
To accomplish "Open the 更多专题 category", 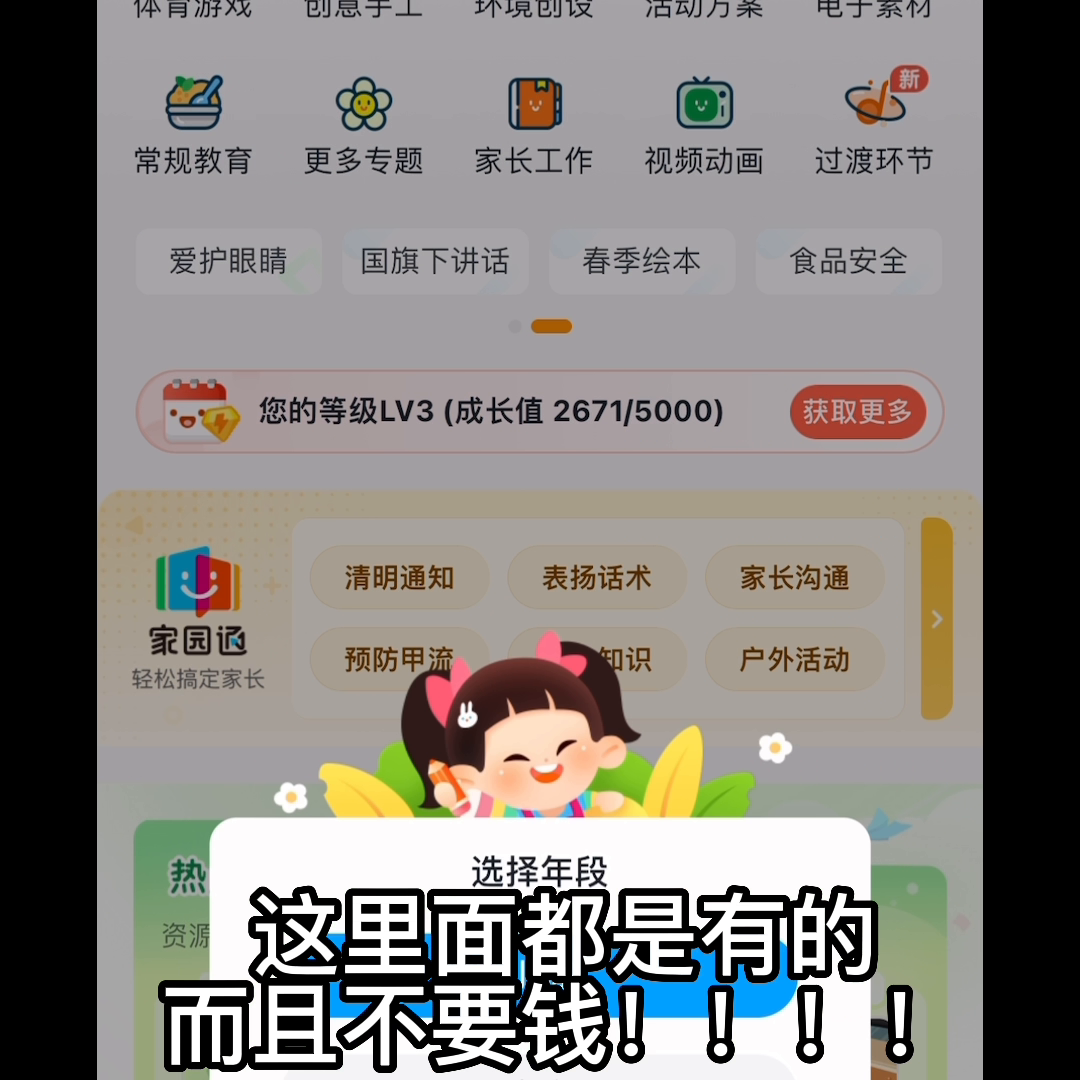I will (x=363, y=125).
